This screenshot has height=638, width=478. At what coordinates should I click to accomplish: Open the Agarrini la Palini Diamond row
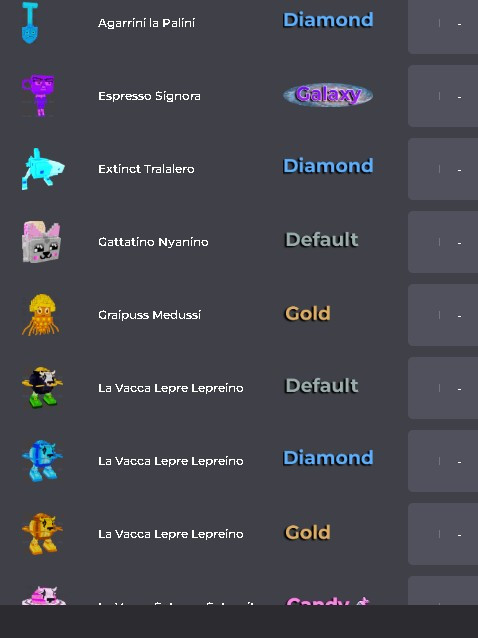(239, 23)
